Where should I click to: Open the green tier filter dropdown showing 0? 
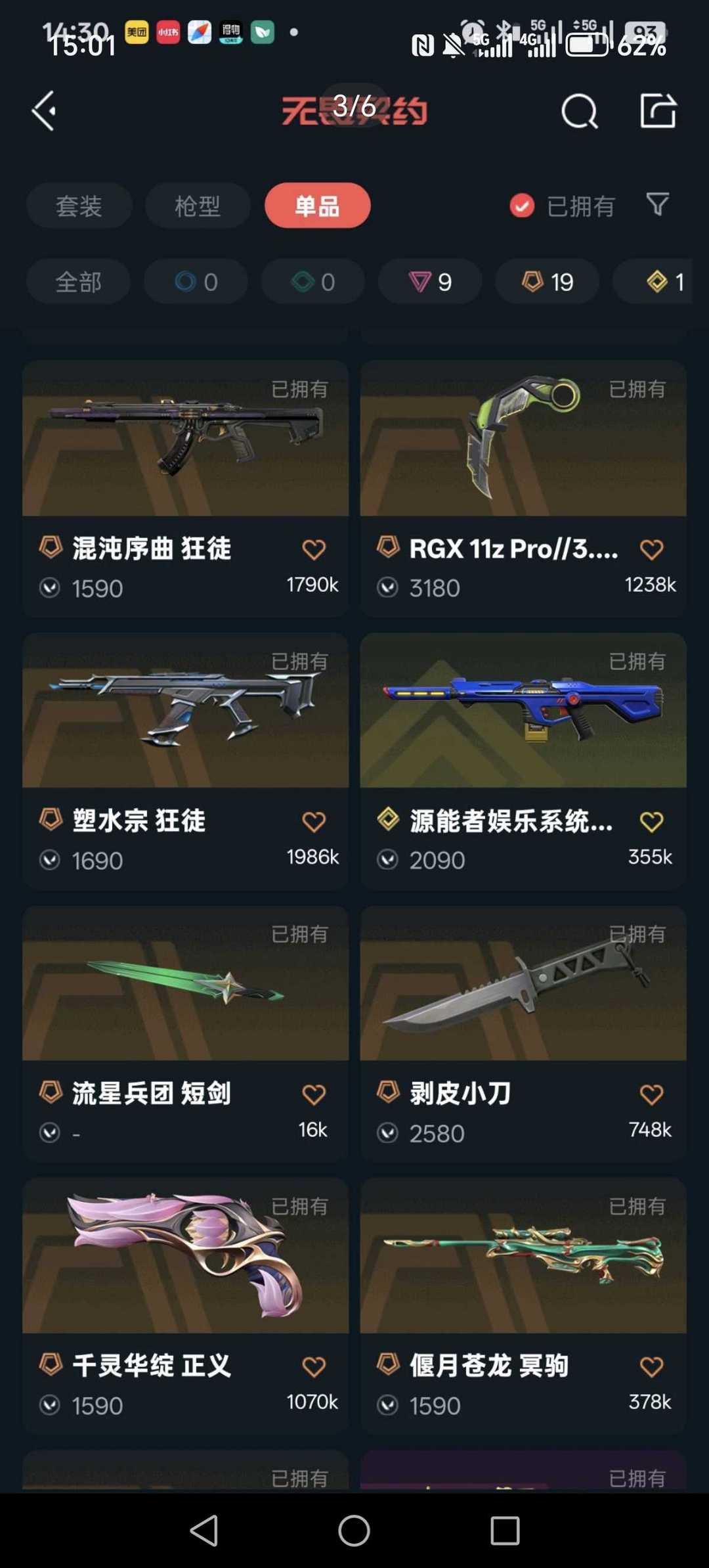tap(312, 281)
